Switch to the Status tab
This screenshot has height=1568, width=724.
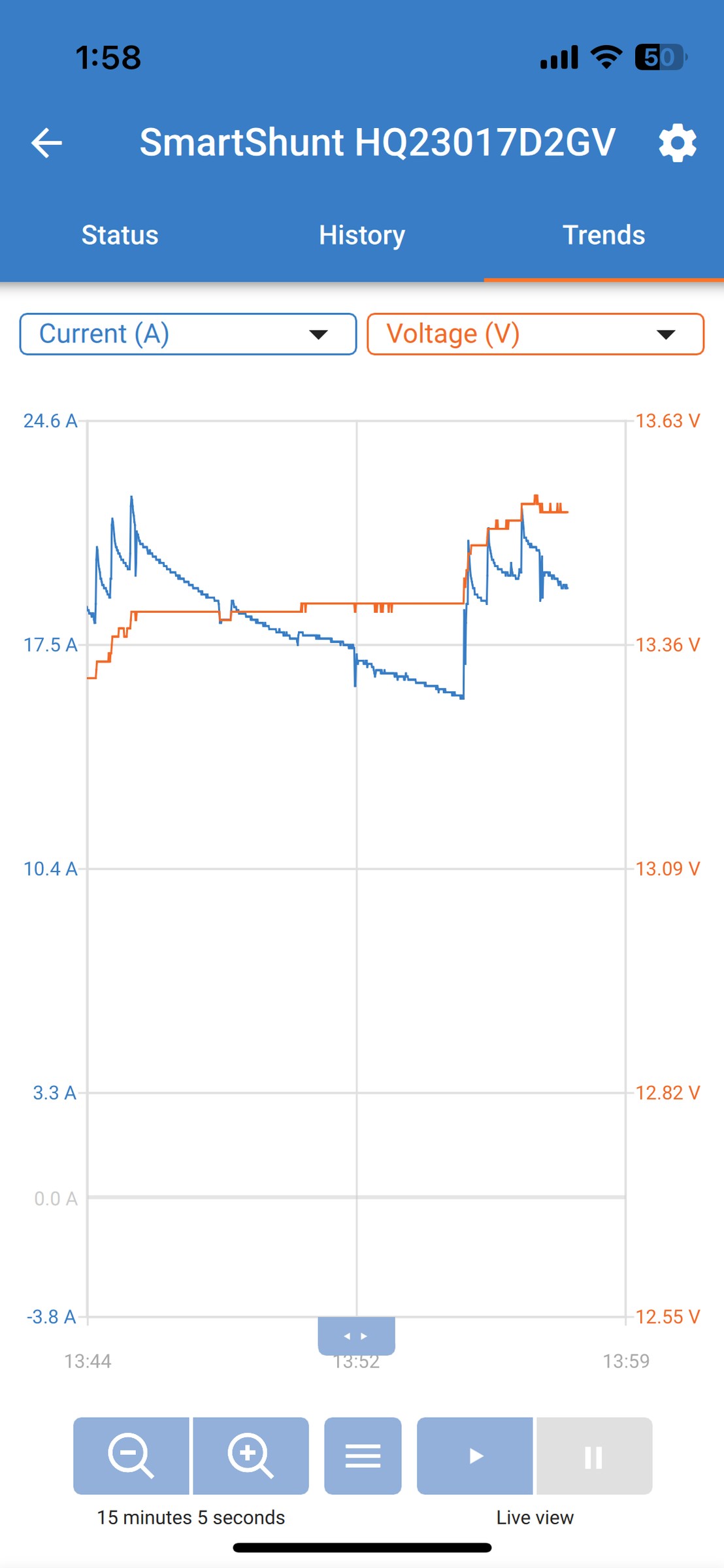click(120, 235)
